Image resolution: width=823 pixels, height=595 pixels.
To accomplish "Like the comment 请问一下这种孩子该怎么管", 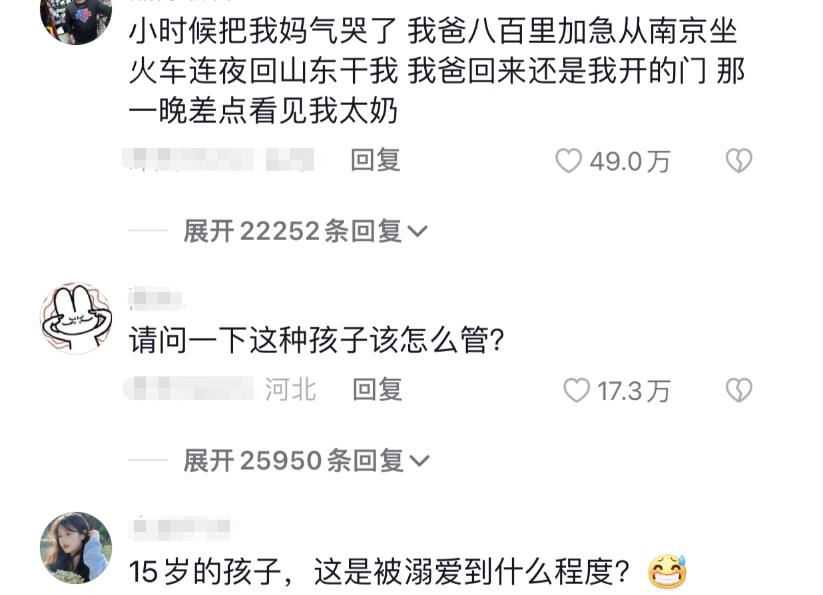I will click(x=576, y=390).
